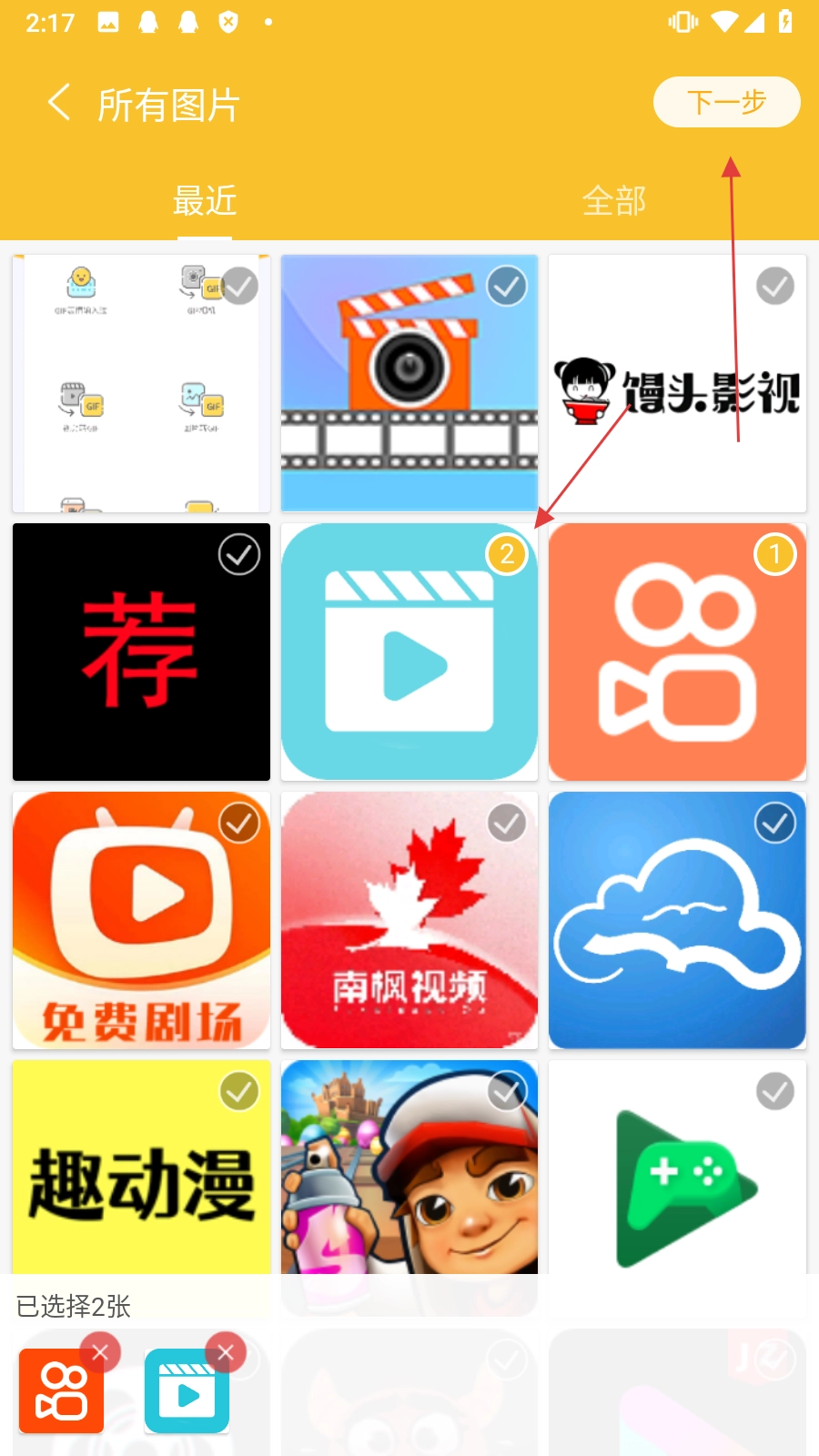
Task: Deselect the blue clapperboard image marked 2
Action: pos(507,554)
